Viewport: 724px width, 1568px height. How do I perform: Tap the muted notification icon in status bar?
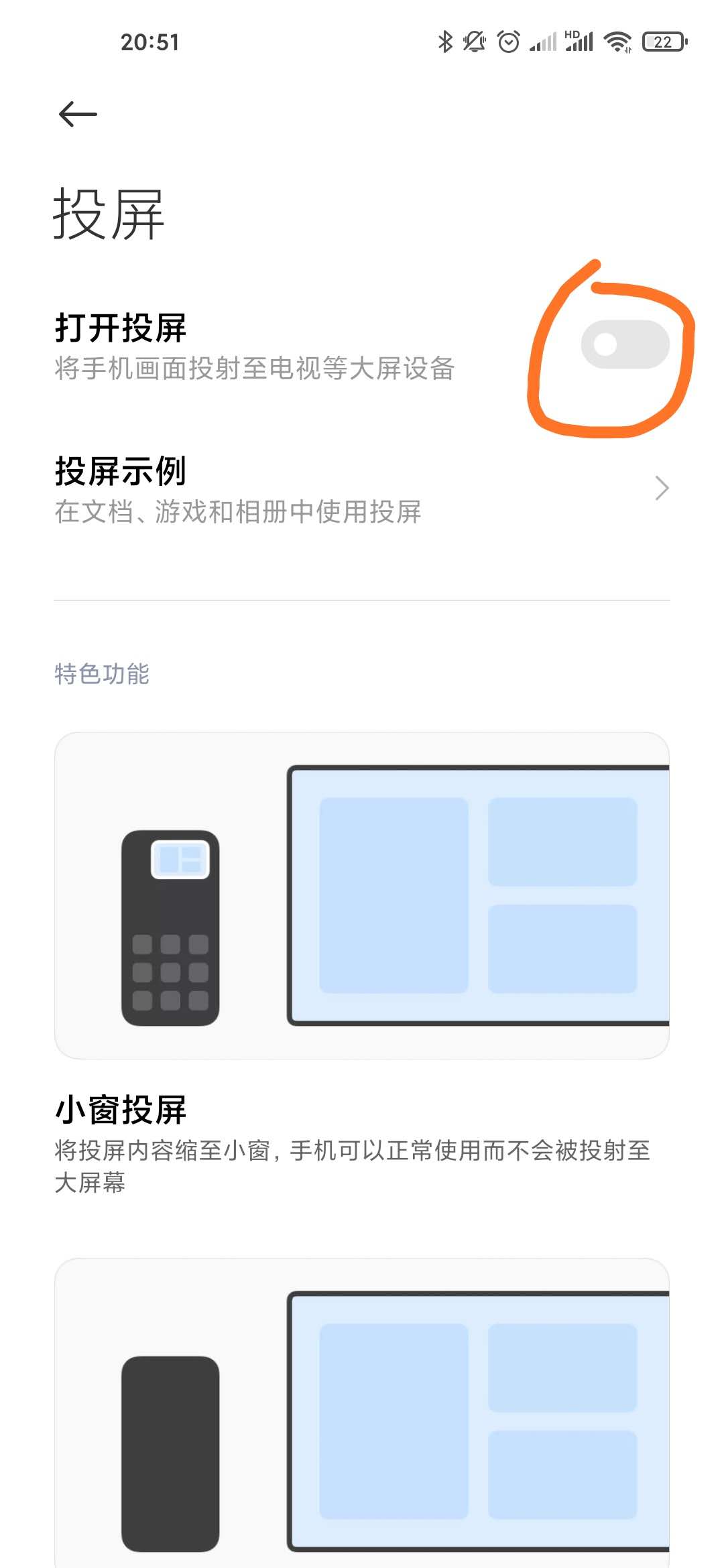pos(475,42)
